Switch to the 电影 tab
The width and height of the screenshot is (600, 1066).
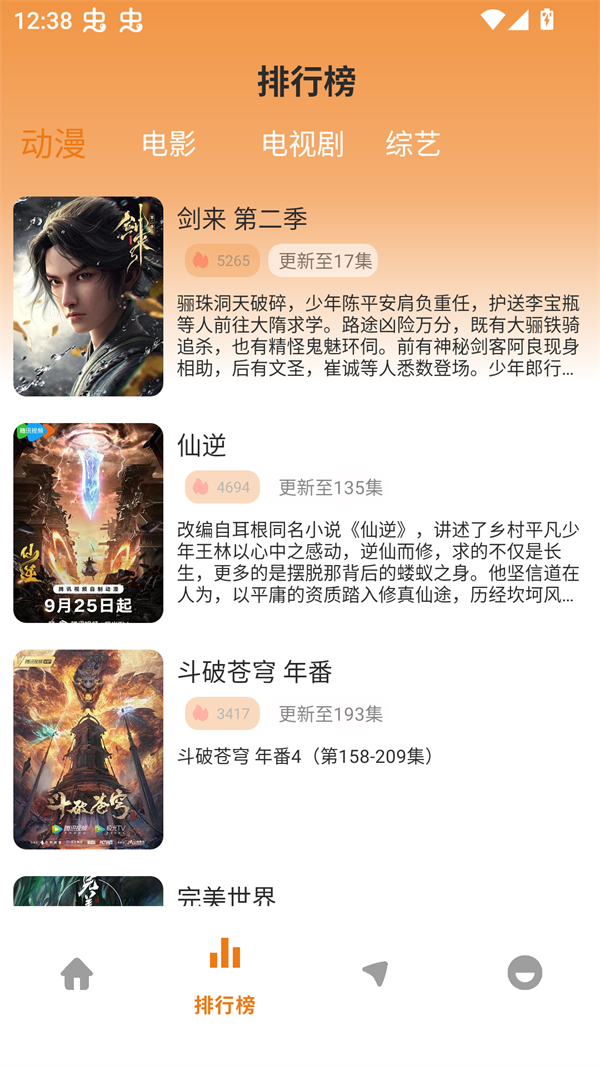[169, 144]
